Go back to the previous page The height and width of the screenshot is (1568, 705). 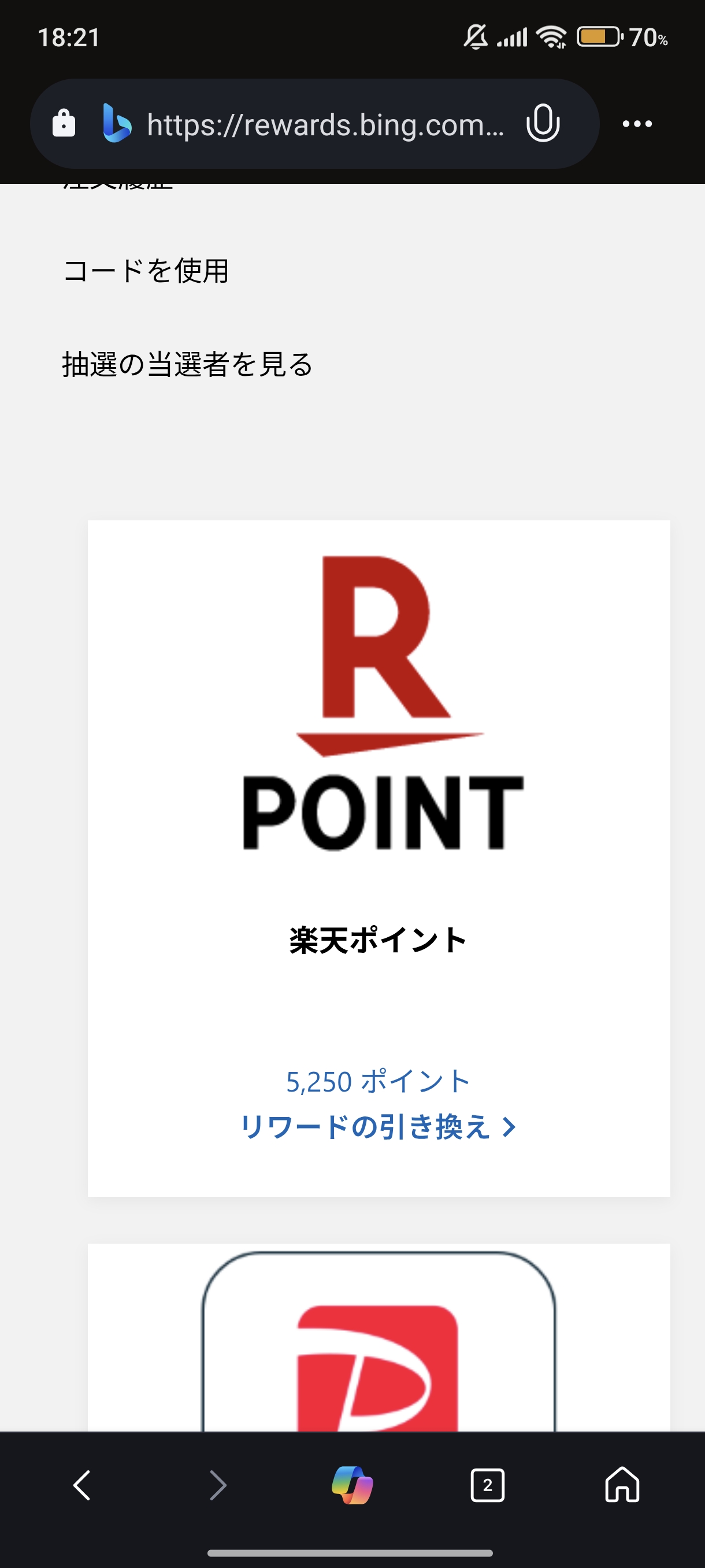coord(82,1485)
